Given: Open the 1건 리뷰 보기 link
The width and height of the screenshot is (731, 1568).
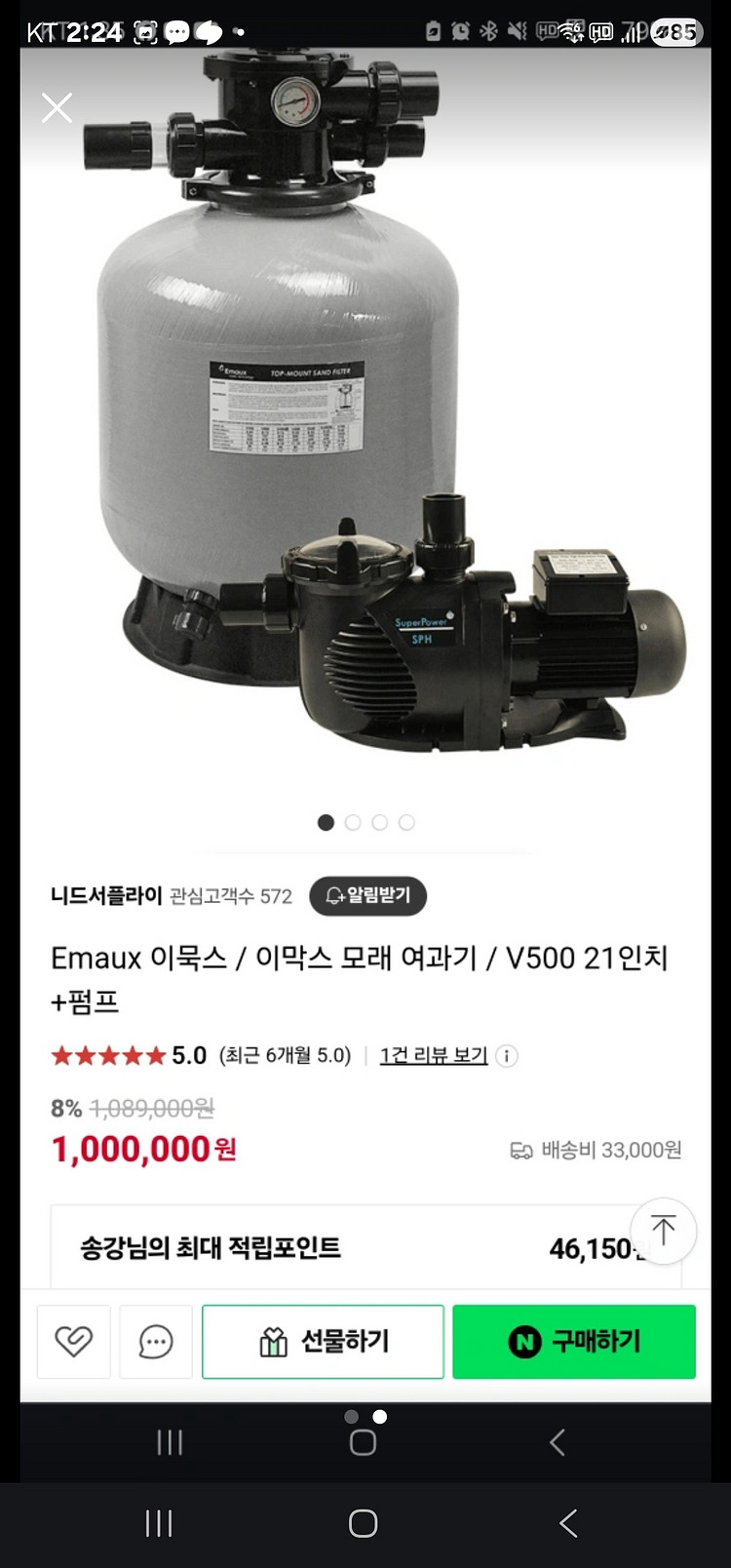Looking at the screenshot, I should click(433, 1055).
